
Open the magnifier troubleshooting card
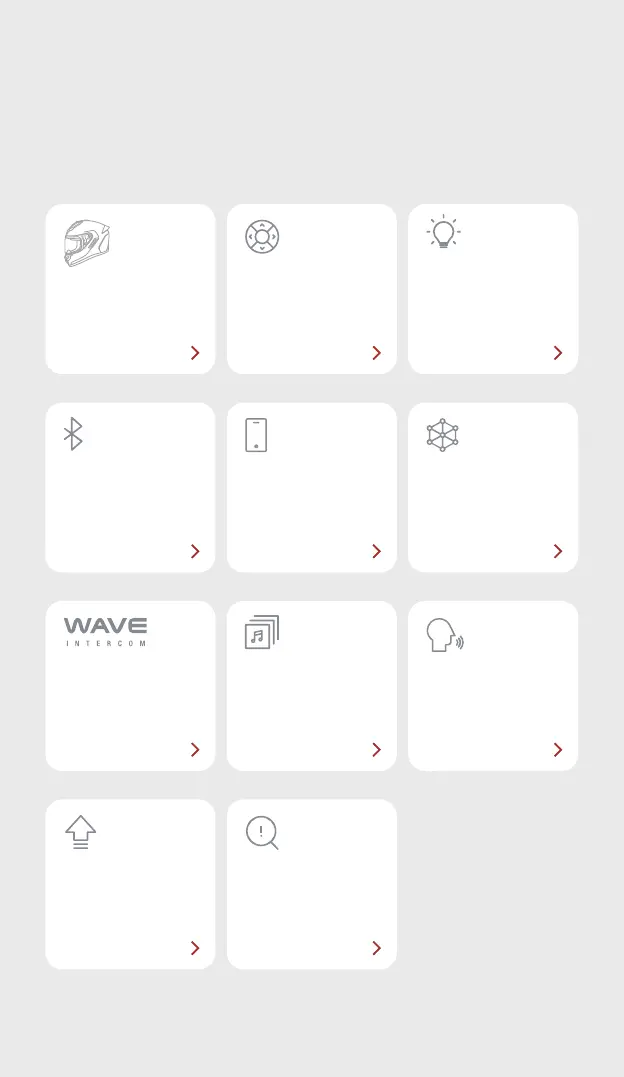tap(311, 884)
